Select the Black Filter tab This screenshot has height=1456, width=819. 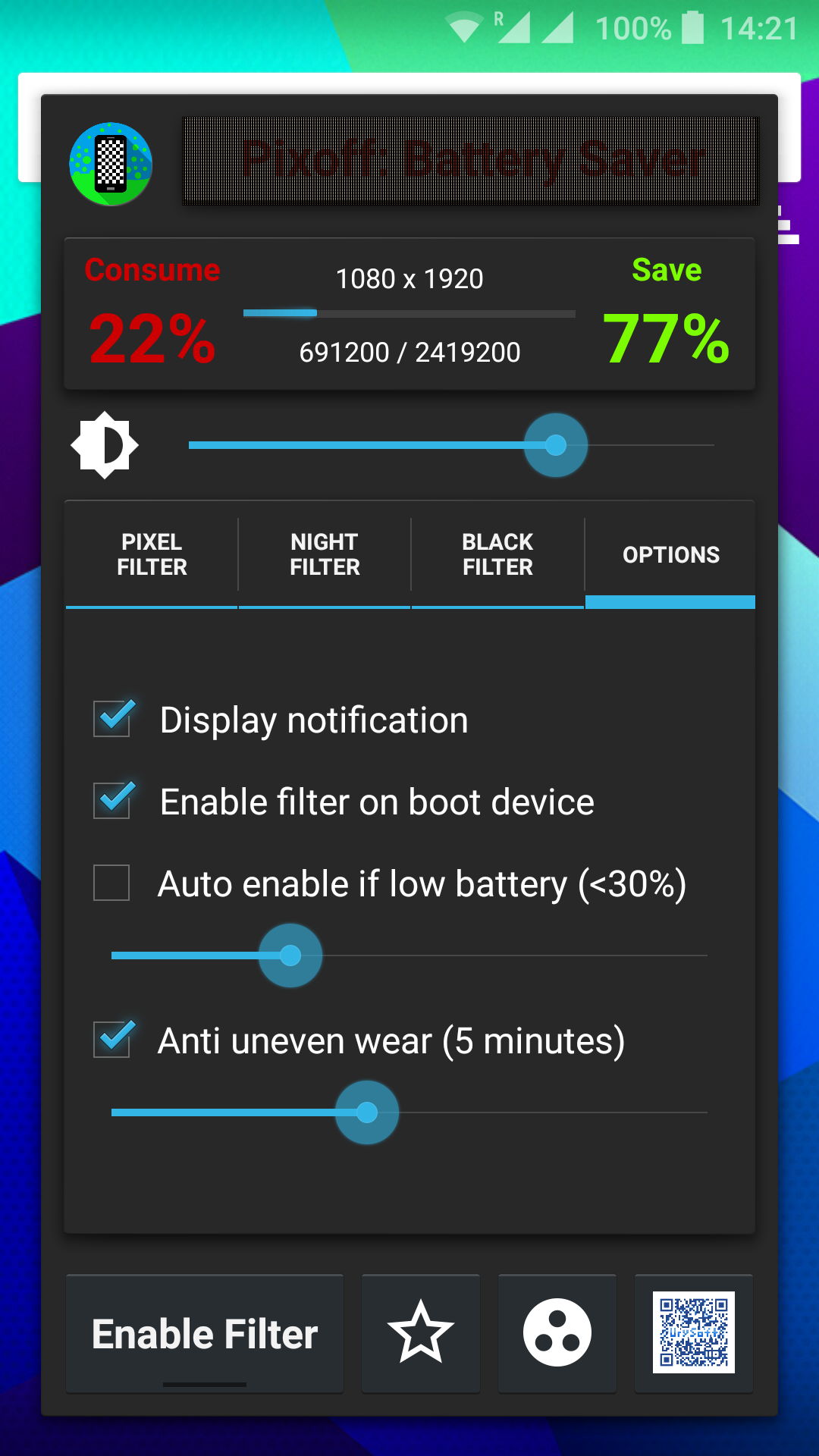[497, 554]
